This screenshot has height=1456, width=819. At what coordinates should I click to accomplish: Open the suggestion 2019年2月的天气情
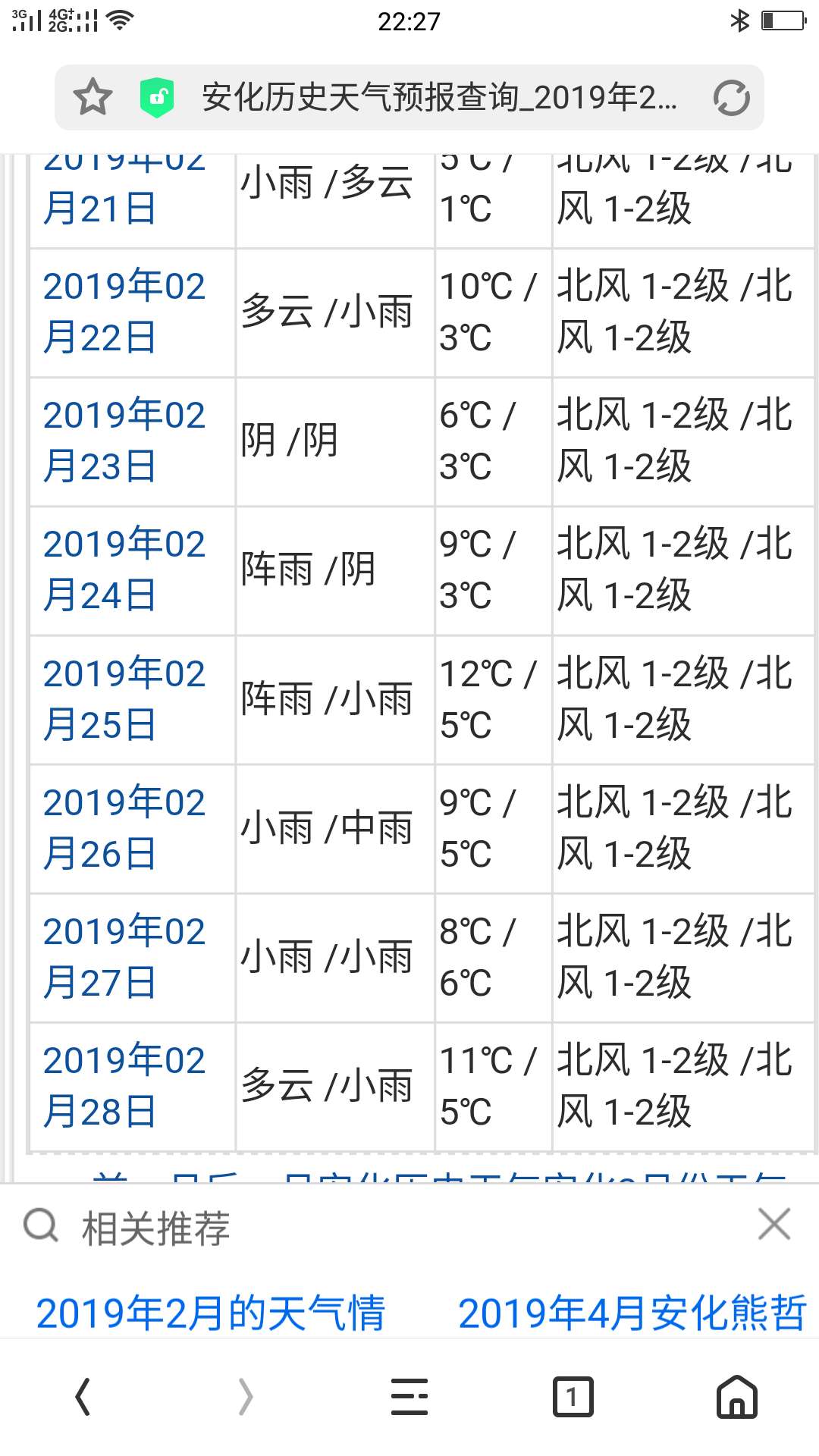pyautogui.click(x=211, y=1313)
